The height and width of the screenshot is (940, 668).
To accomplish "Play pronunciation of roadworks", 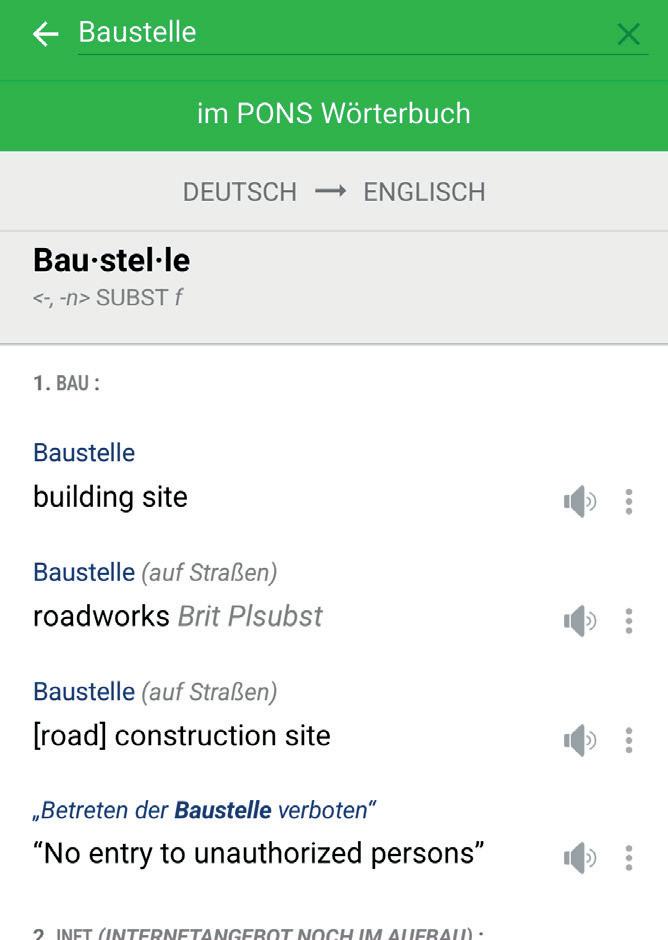I will pos(579,621).
